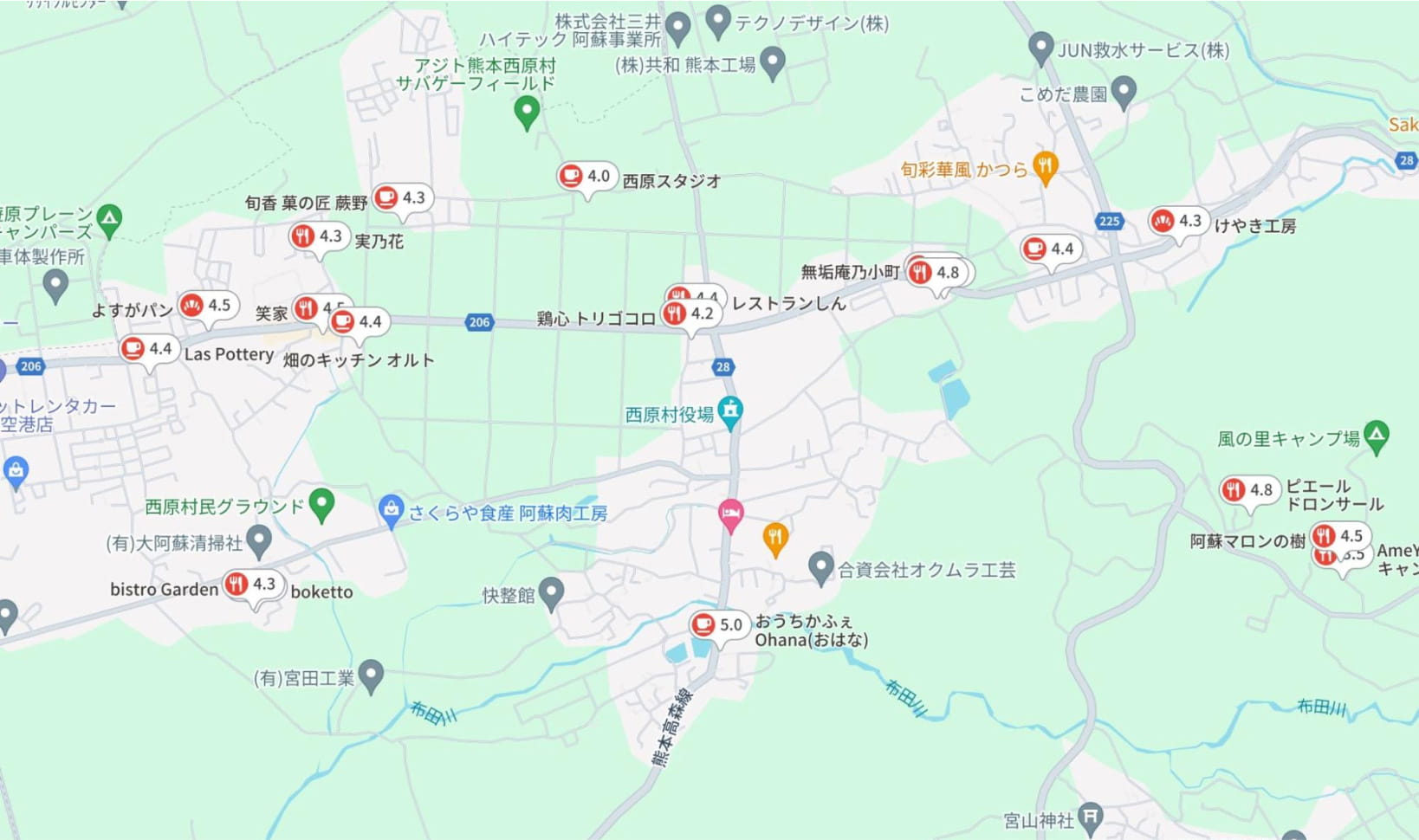Select 西原村民グラウンド park pin
The height and width of the screenshot is (840, 1419).
pos(321,503)
